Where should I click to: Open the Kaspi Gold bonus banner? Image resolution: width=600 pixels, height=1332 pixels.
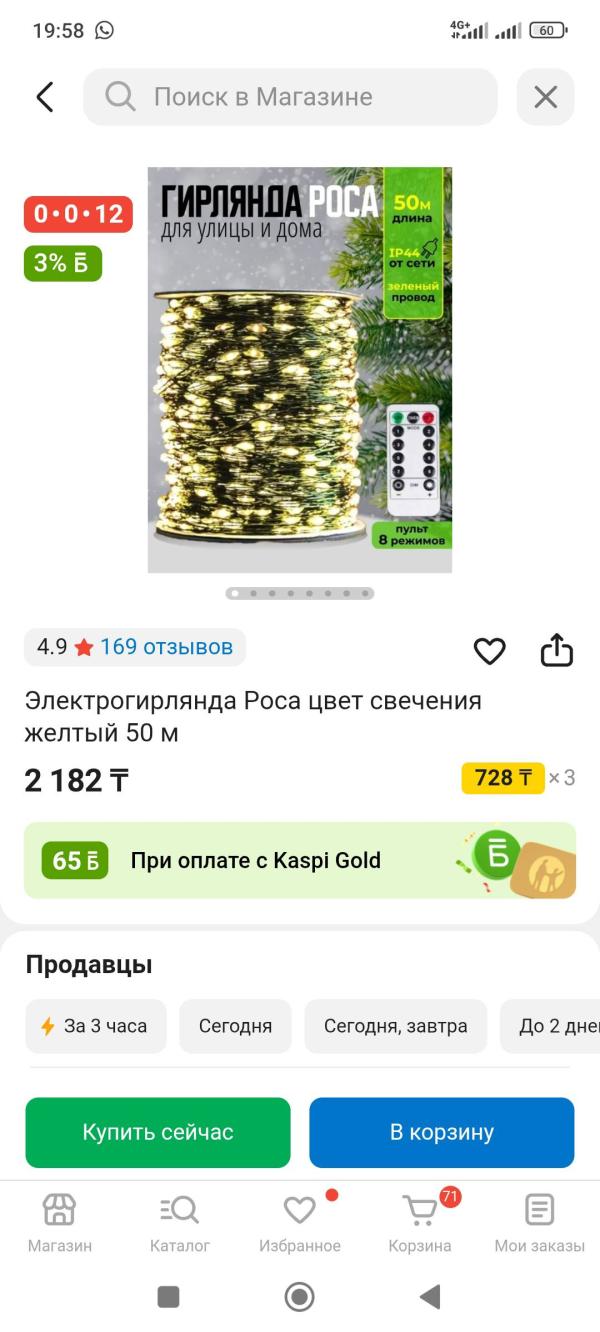[300, 860]
